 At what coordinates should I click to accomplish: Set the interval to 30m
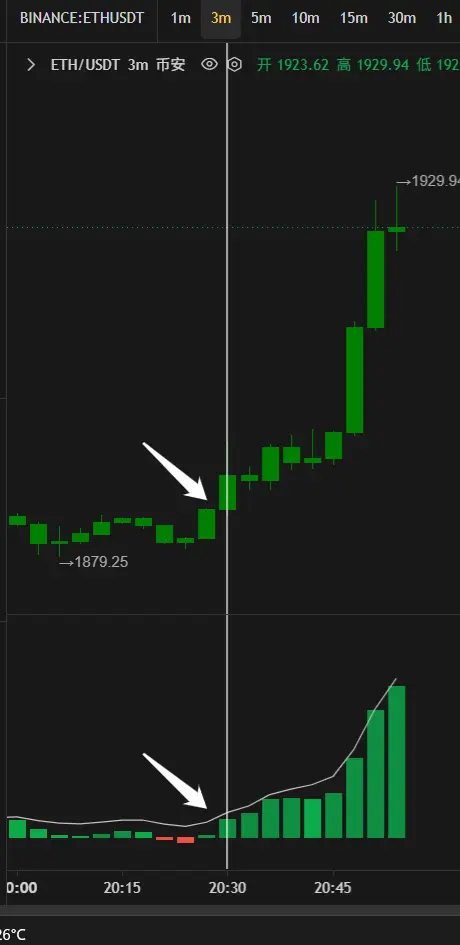(x=402, y=18)
